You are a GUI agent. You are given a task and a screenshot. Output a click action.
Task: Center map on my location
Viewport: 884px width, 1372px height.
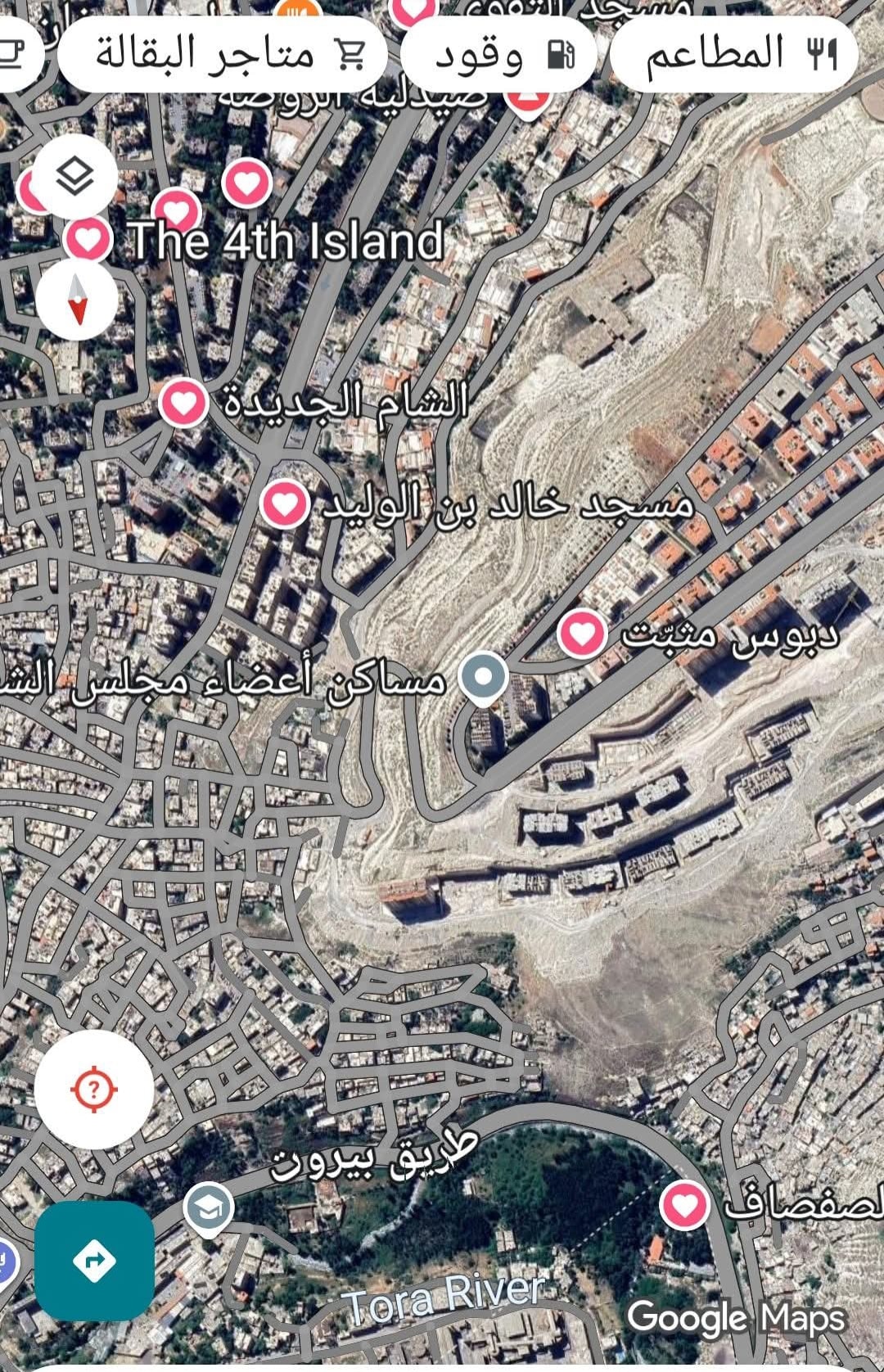[94, 1090]
